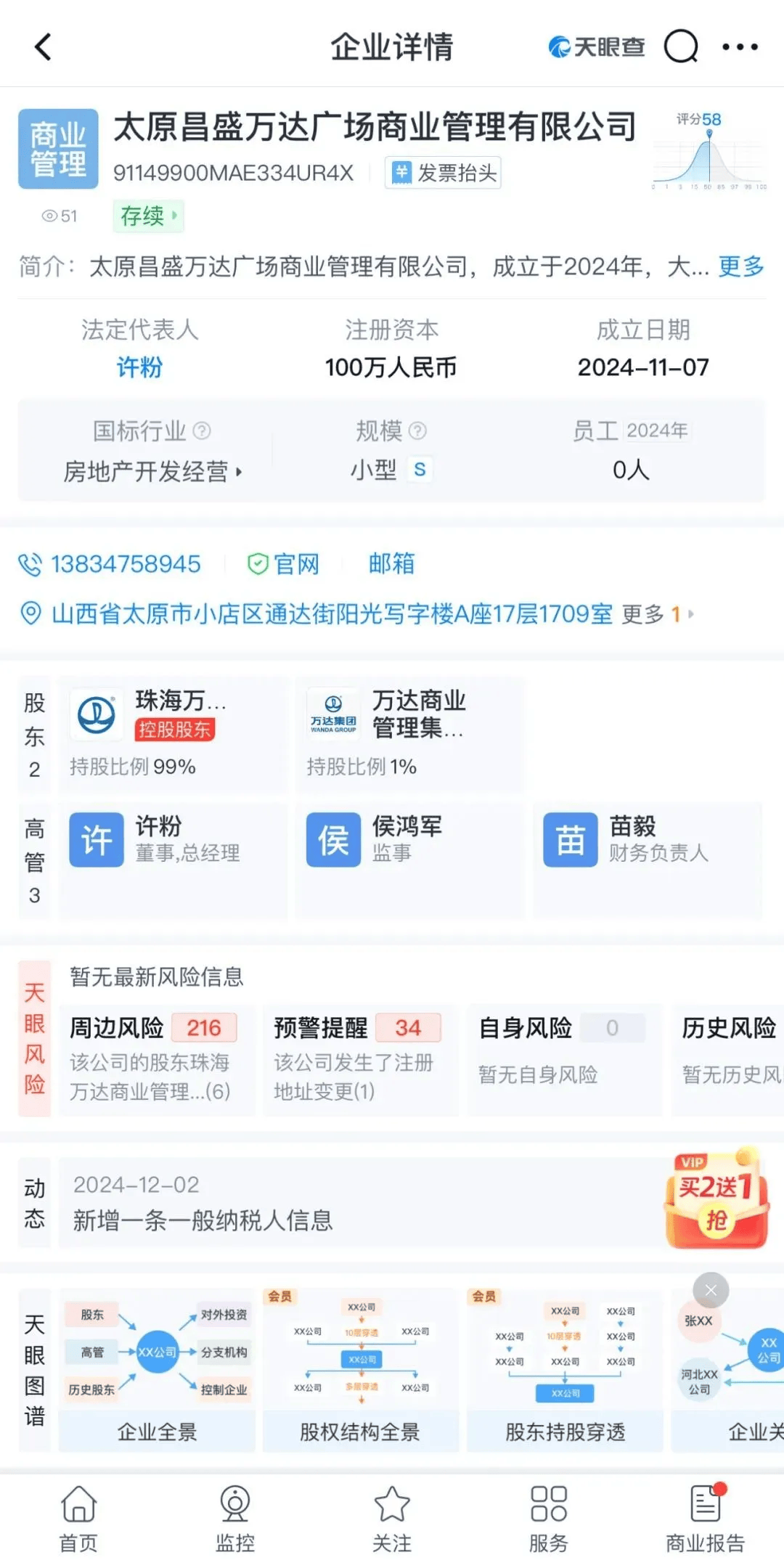Open legal representative 许粉's profile
This screenshot has height=1563, width=784.
[x=139, y=367]
